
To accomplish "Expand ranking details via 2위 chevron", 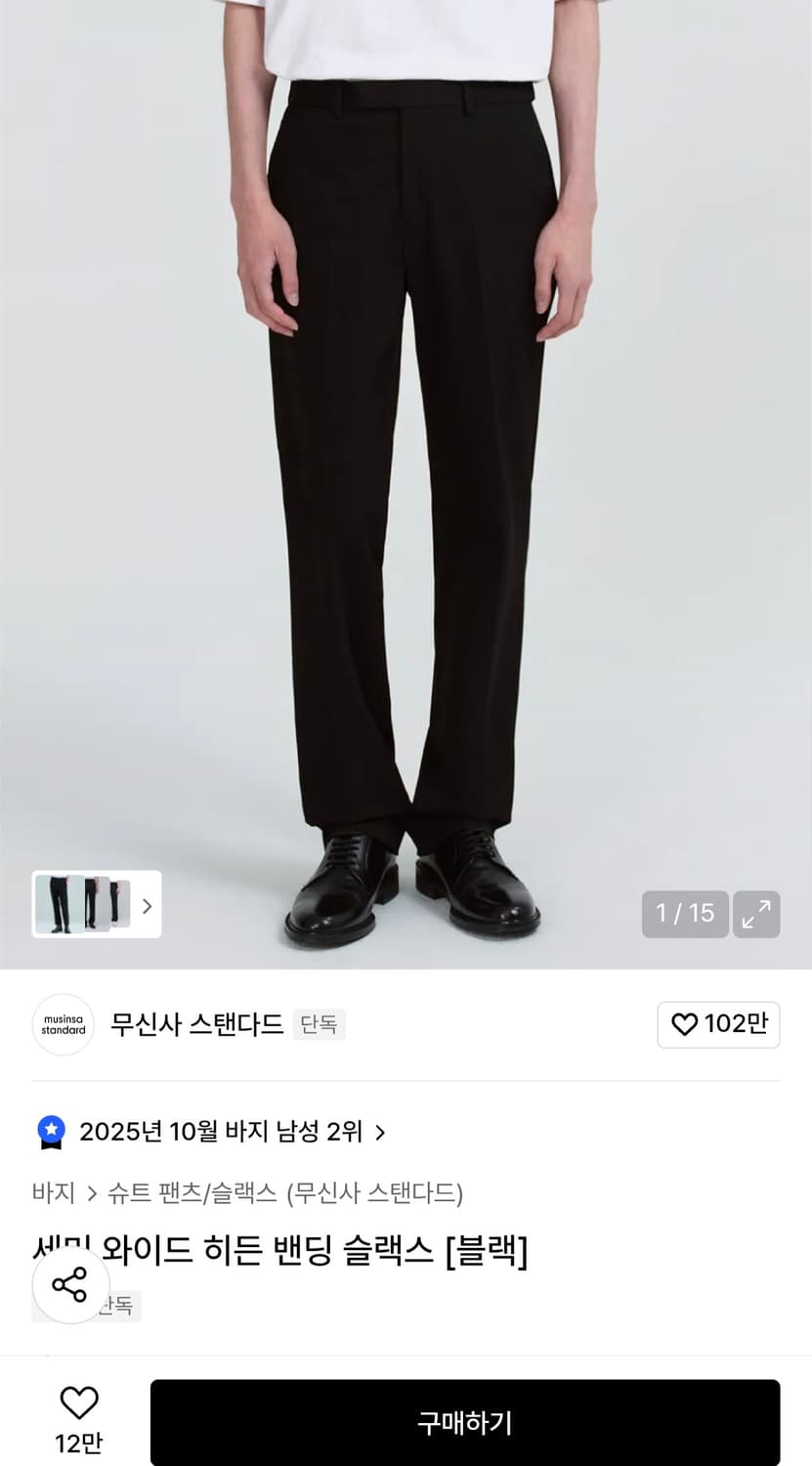I will pyautogui.click(x=379, y=1131).
